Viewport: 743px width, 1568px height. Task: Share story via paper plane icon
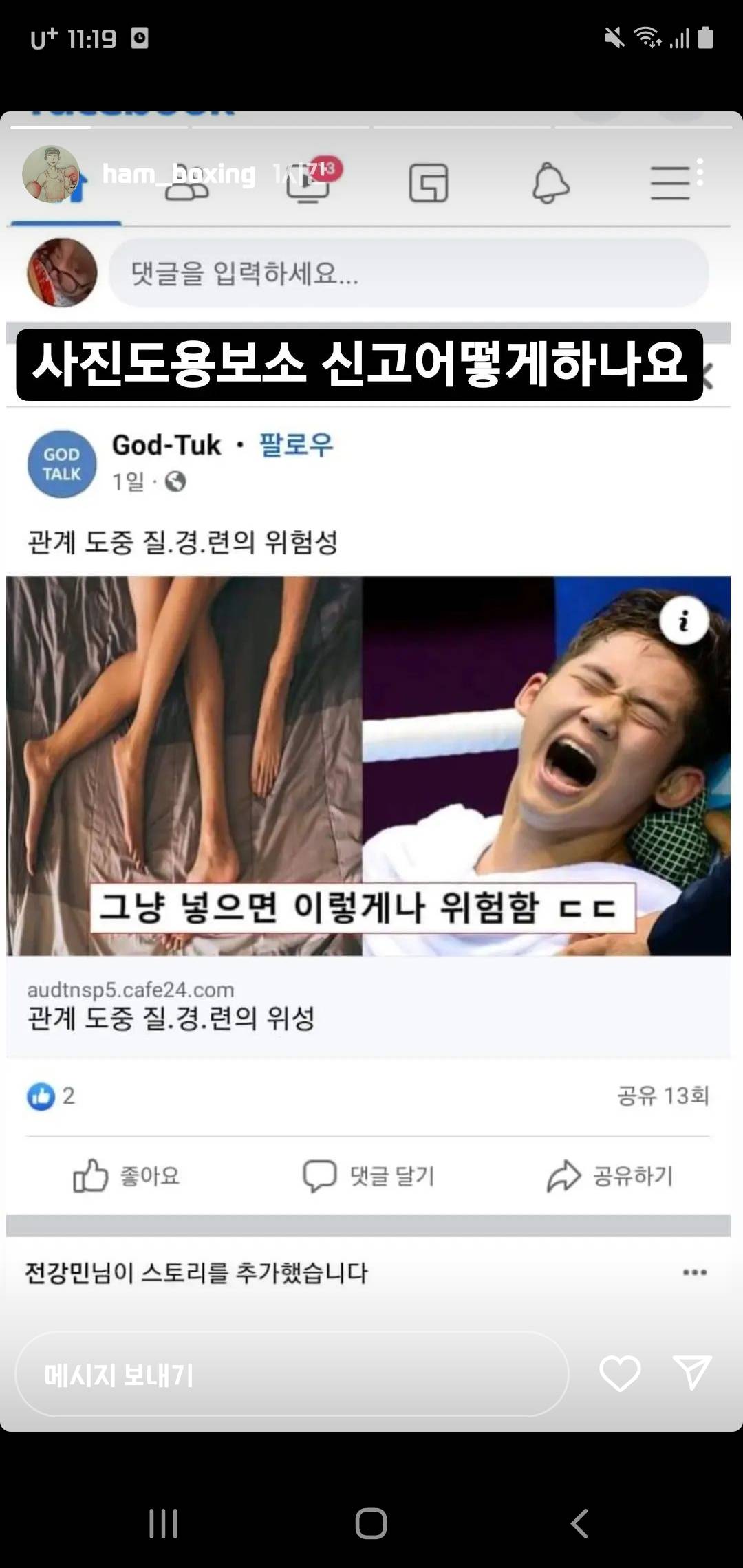(x=691, y=1373)
